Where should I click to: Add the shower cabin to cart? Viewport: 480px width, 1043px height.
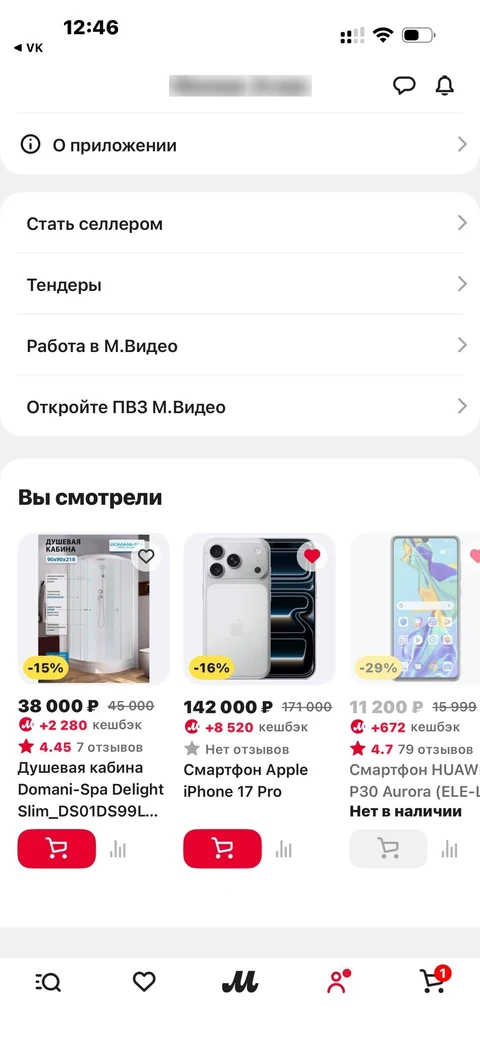(x=57, y=848)
